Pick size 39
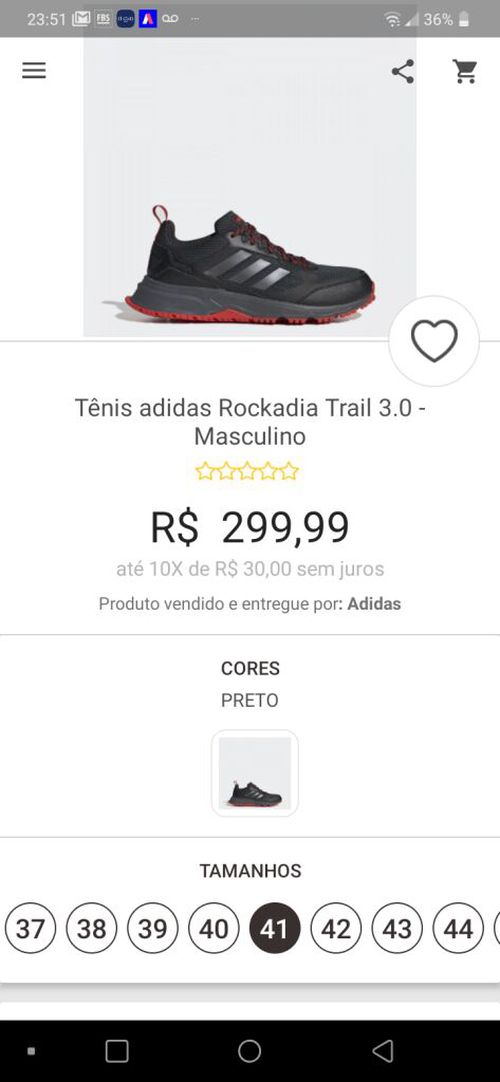 click(153, 929)
